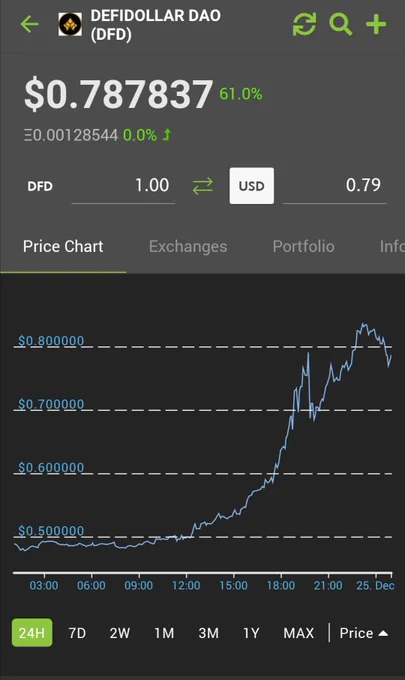Add DFD with the plus icon

coord(376,24)
